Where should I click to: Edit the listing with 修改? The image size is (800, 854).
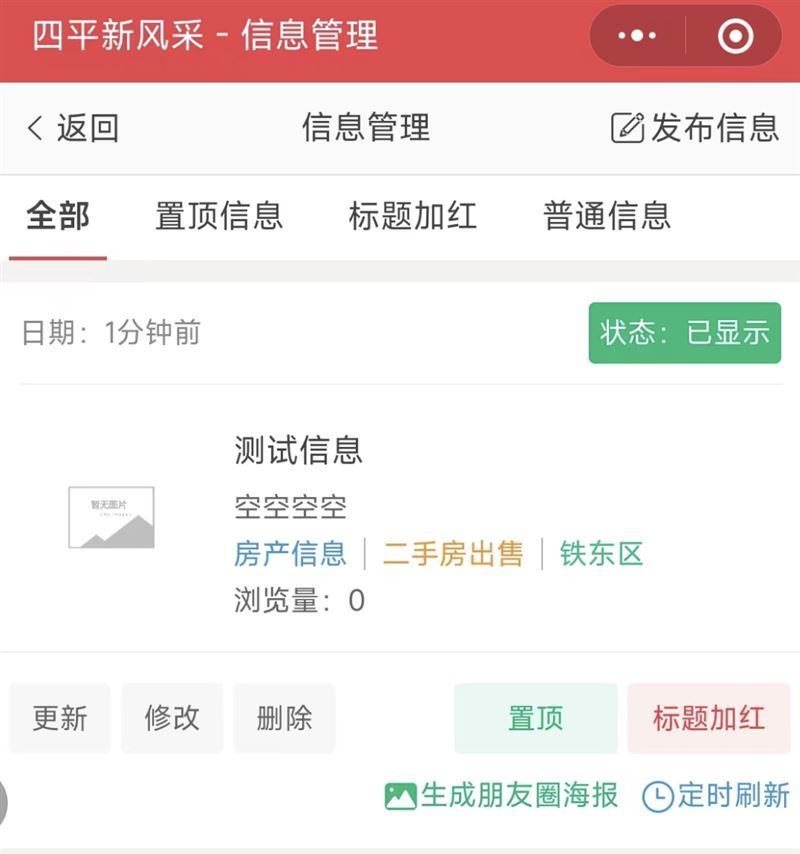pyautogui.click(x=172, y=718)
